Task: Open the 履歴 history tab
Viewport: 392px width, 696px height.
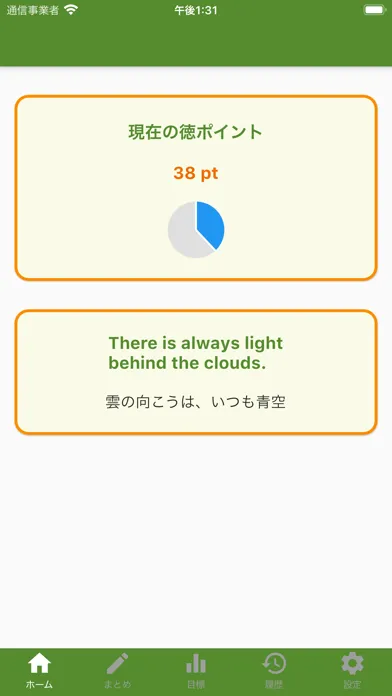Action: 274,671
